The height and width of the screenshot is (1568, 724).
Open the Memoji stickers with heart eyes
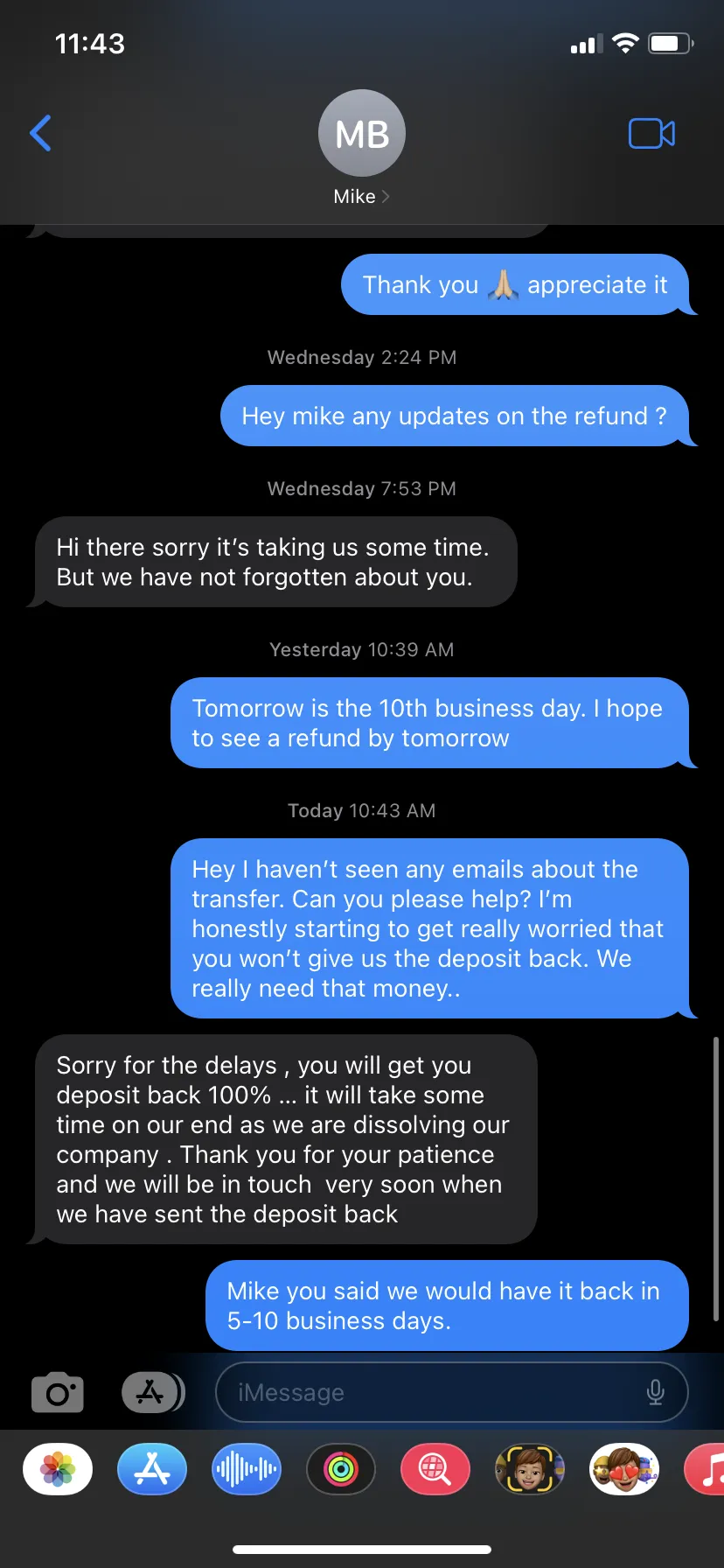624,1469
